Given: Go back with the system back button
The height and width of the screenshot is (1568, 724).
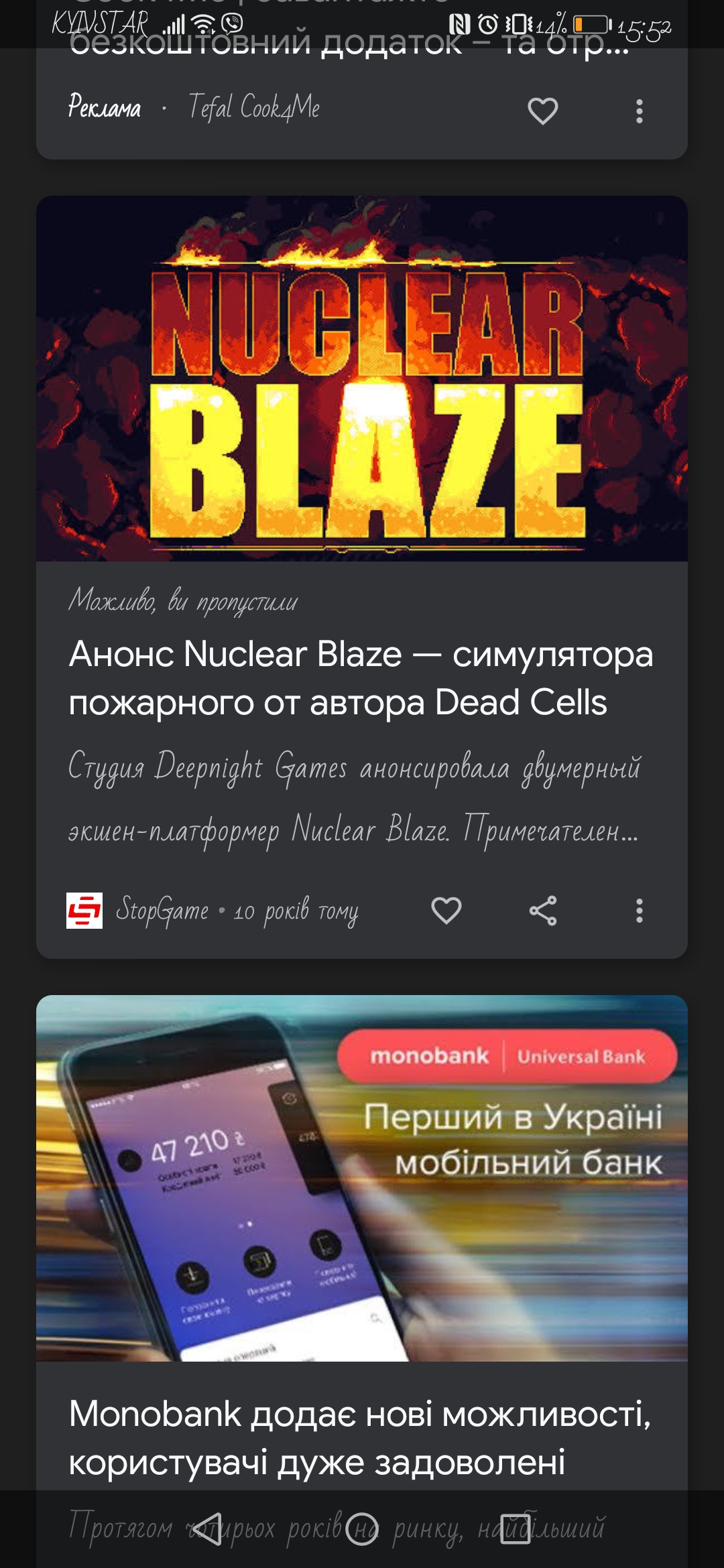Looking at the screenshot, I should click(x=207, y=1529).
